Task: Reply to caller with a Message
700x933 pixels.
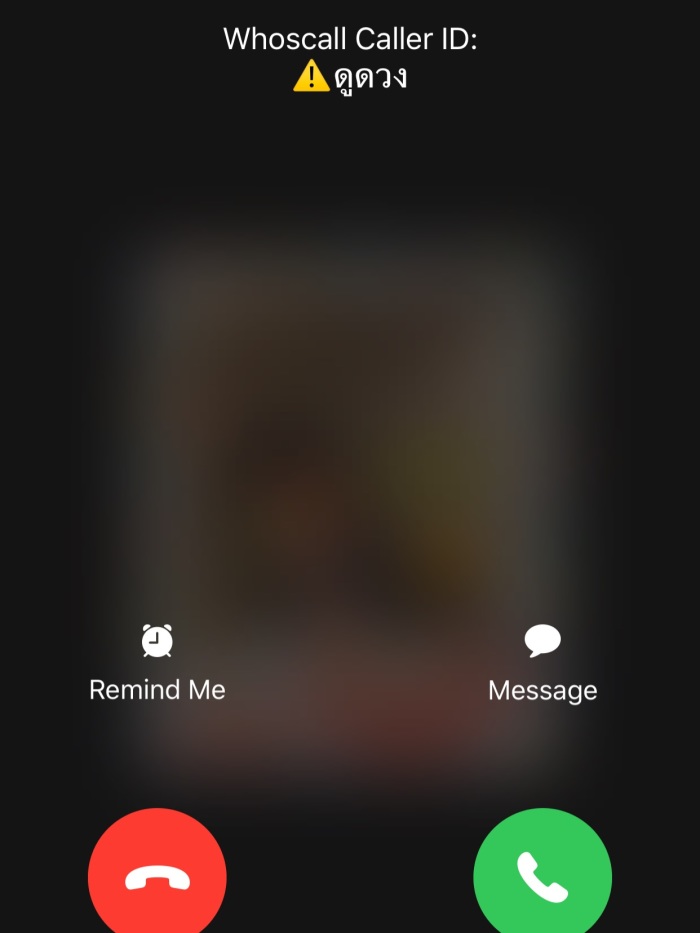Action: (x=542, y=662)
